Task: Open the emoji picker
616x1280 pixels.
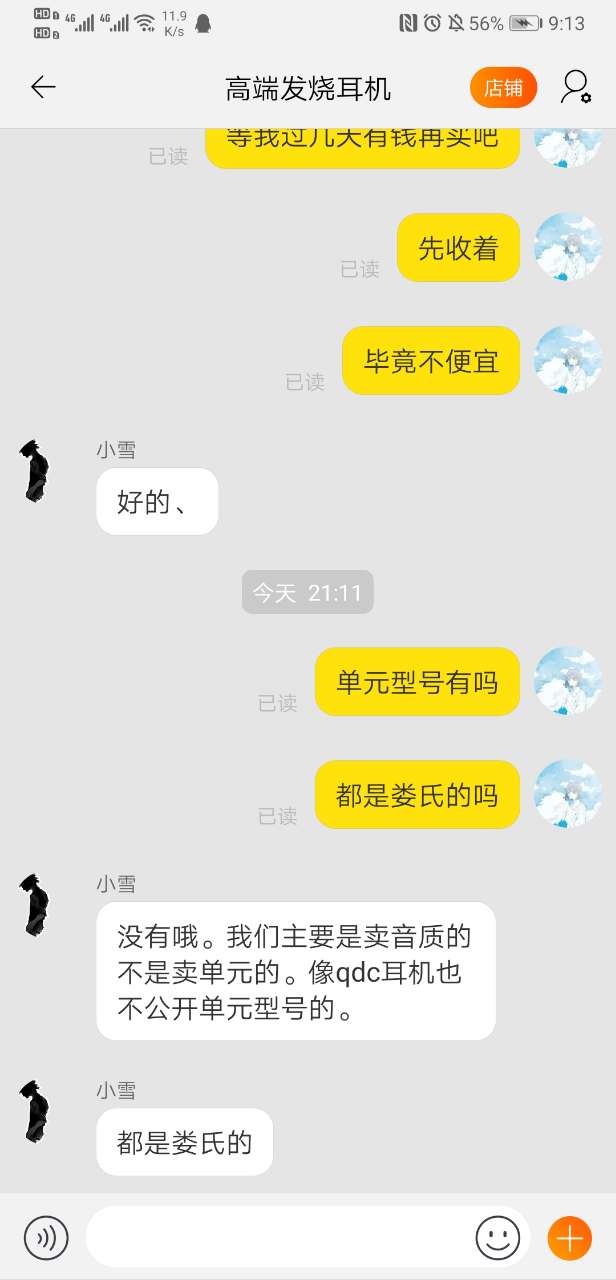Action: (x=497, y=1239)
